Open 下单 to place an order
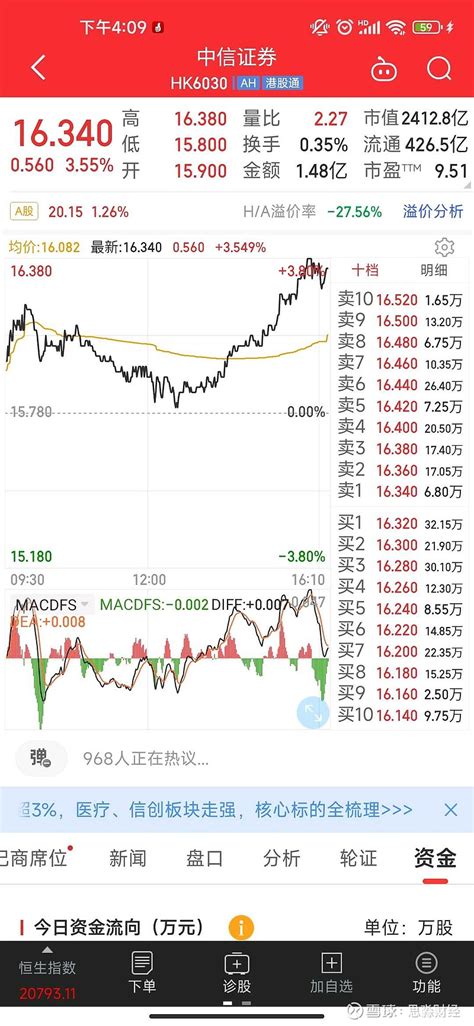Screen dimensions: 474x1026 142,972
